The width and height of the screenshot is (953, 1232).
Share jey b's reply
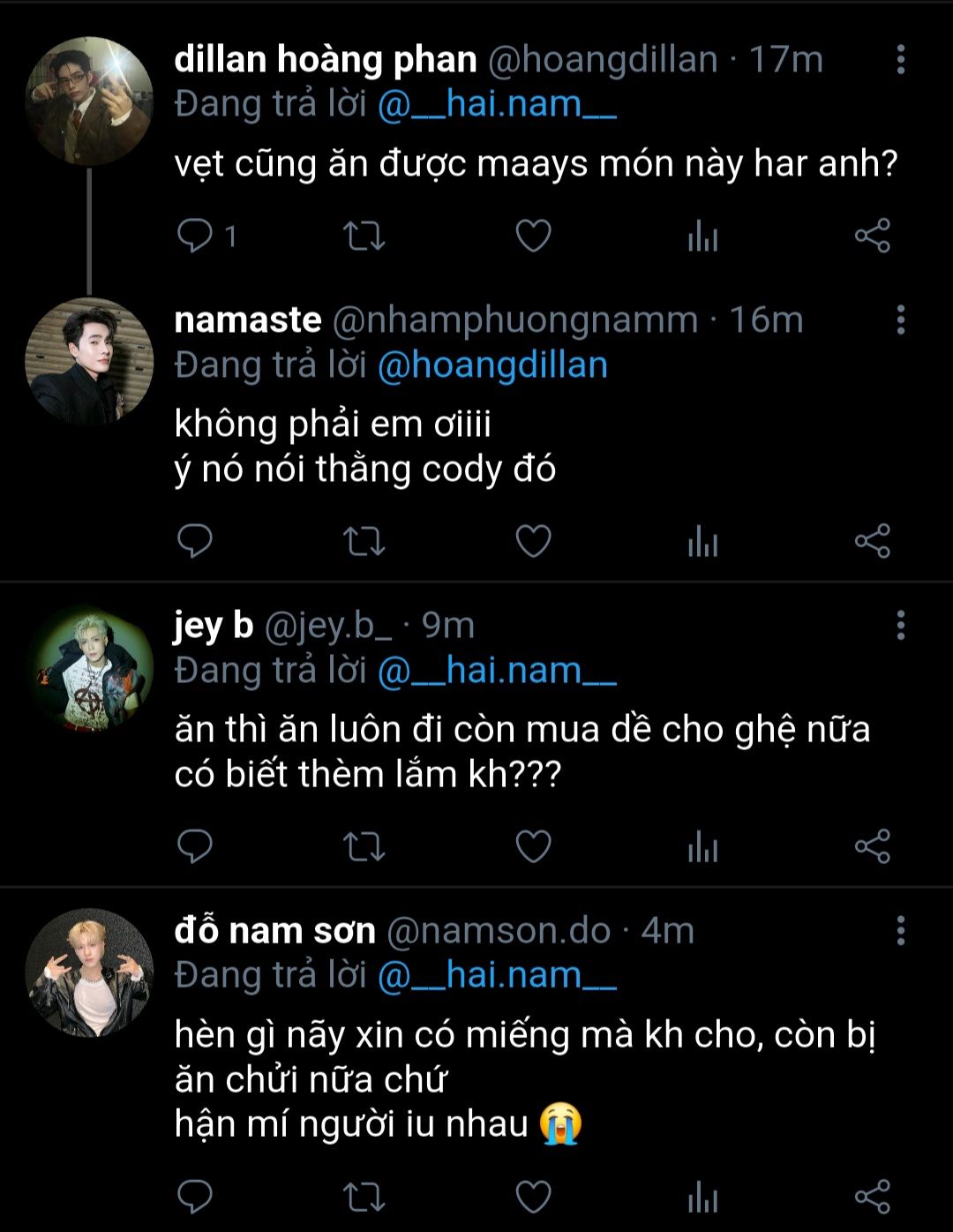pyautogui.click(x=872, y=845)
